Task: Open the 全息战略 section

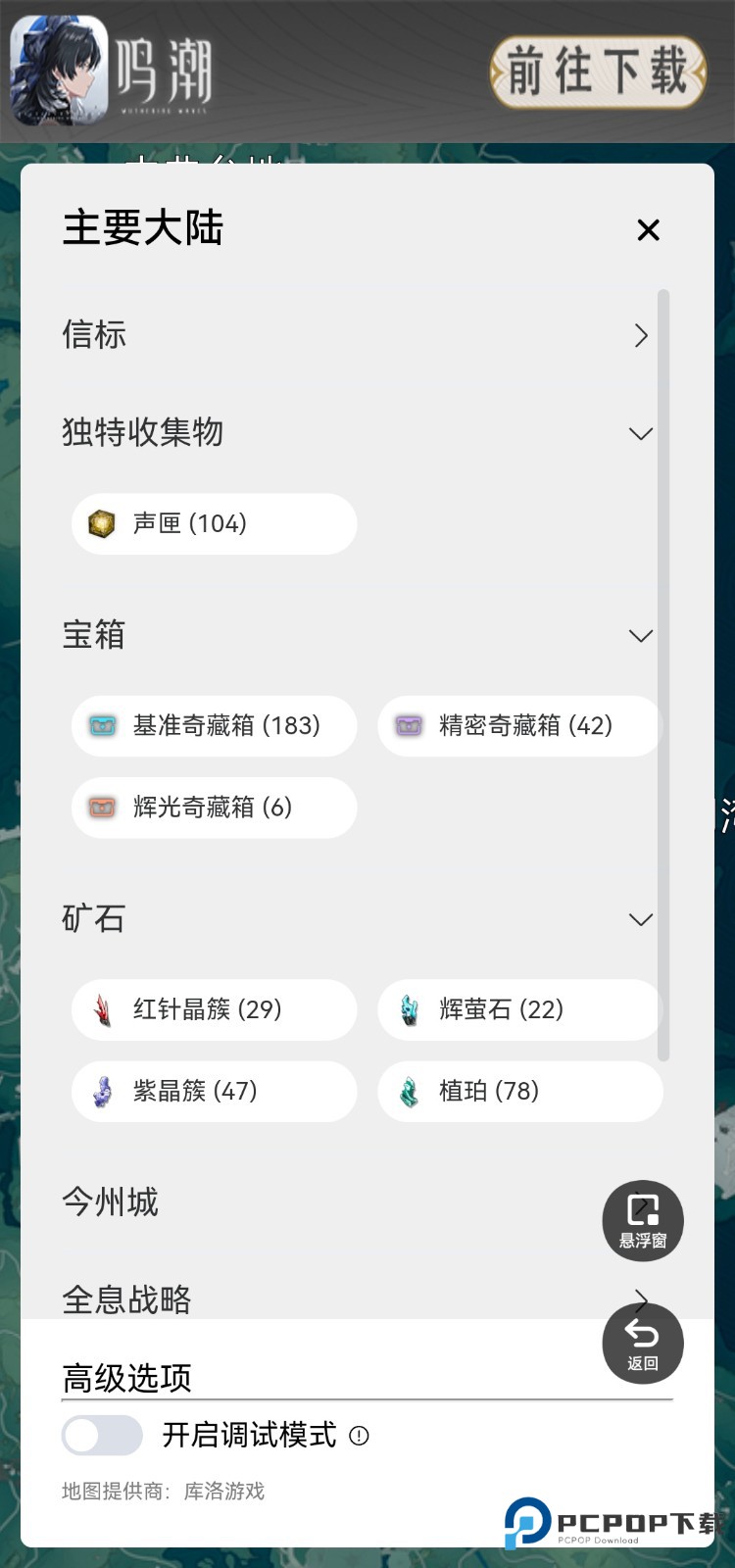Action: tap(125, 1298)
